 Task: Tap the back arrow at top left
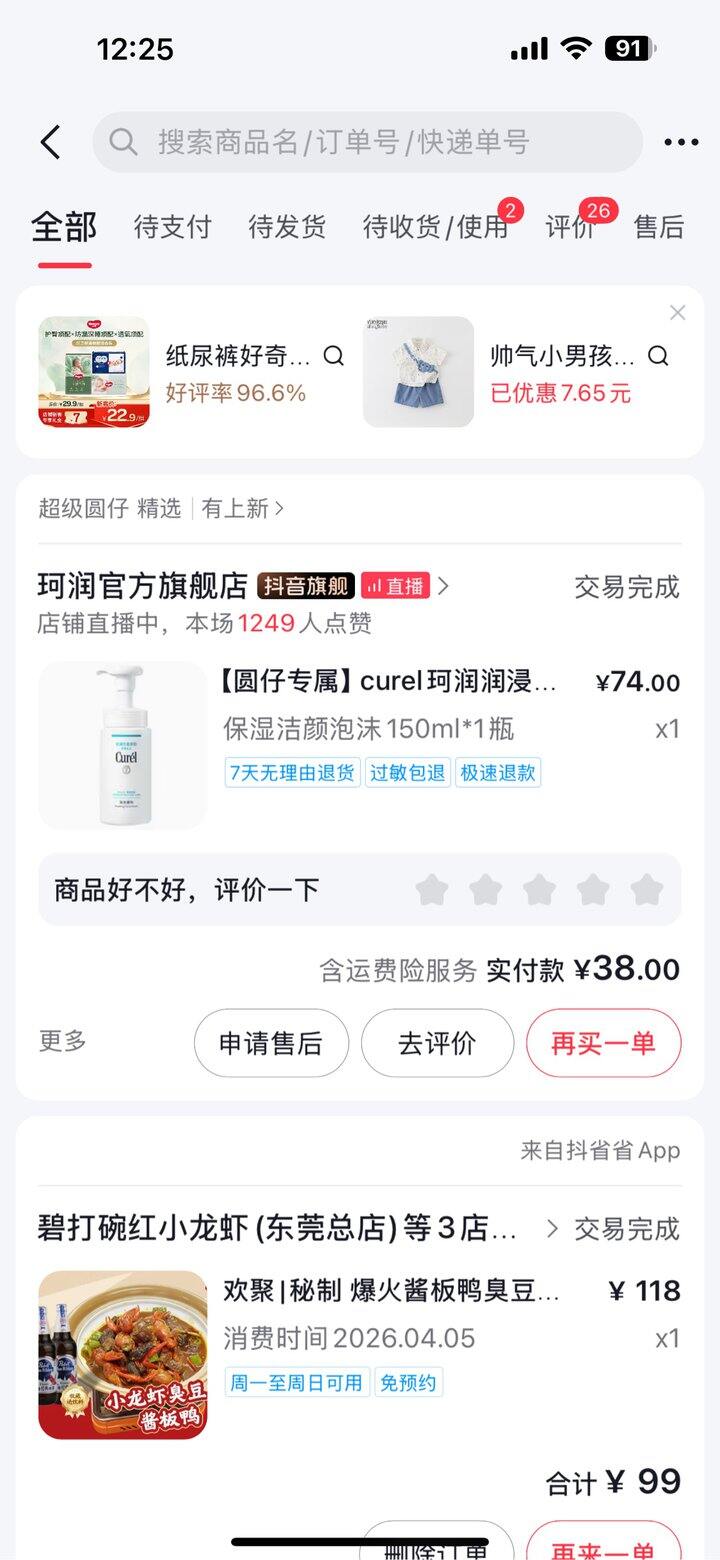click(50, 142)
